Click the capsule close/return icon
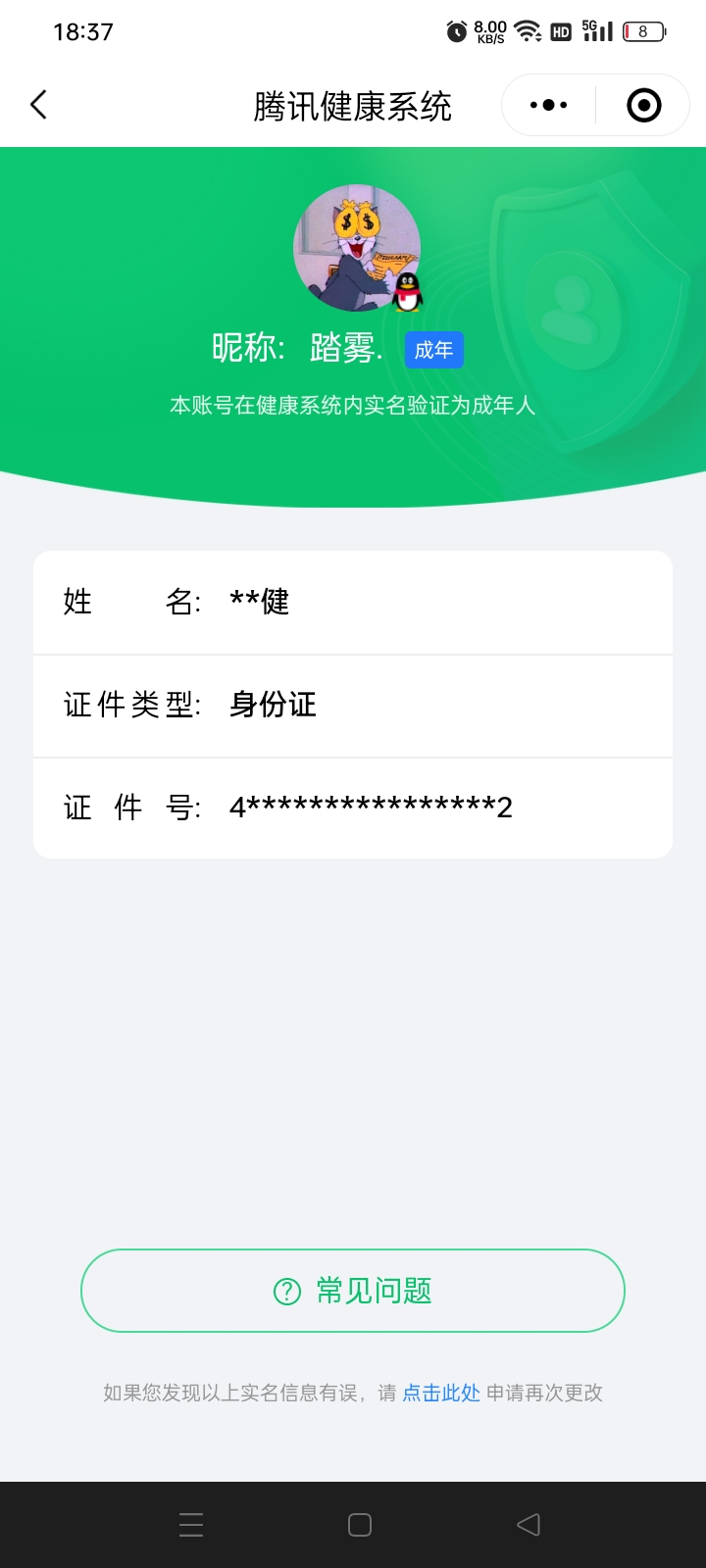This screenshot has height=1568, width=706. pos(642,104)
